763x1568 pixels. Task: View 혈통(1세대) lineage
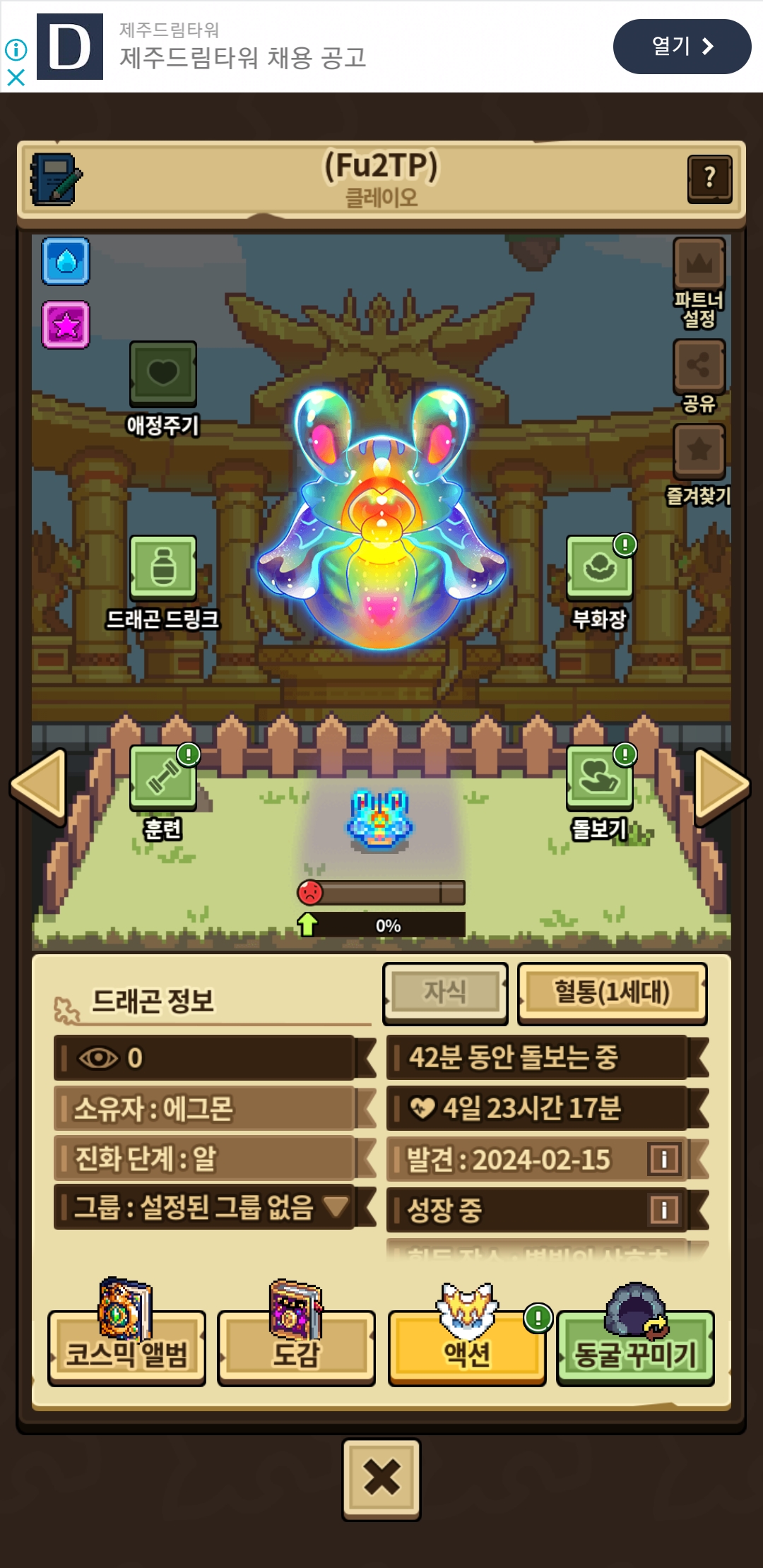[612, 992]
